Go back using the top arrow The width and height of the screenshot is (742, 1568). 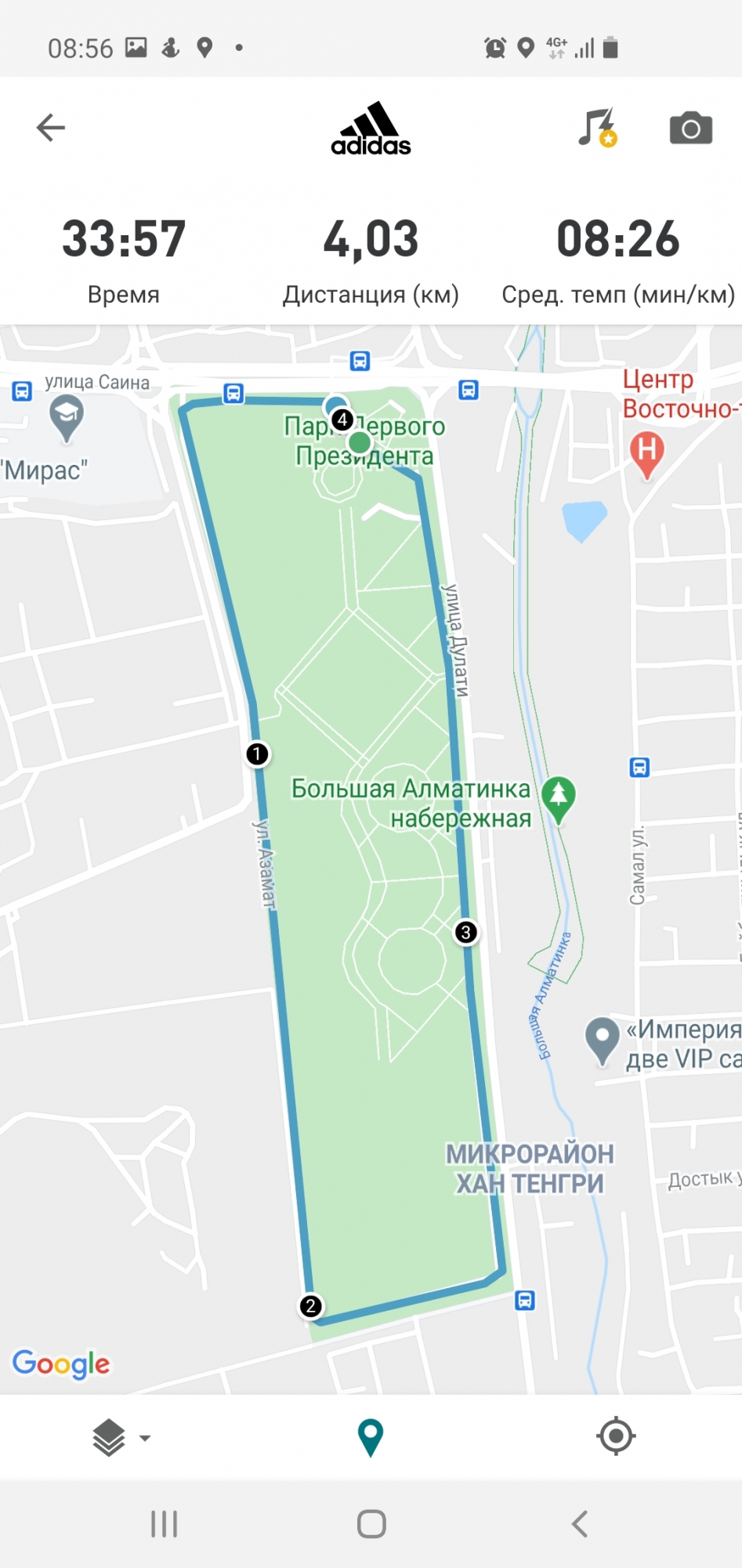coord(51,127)
